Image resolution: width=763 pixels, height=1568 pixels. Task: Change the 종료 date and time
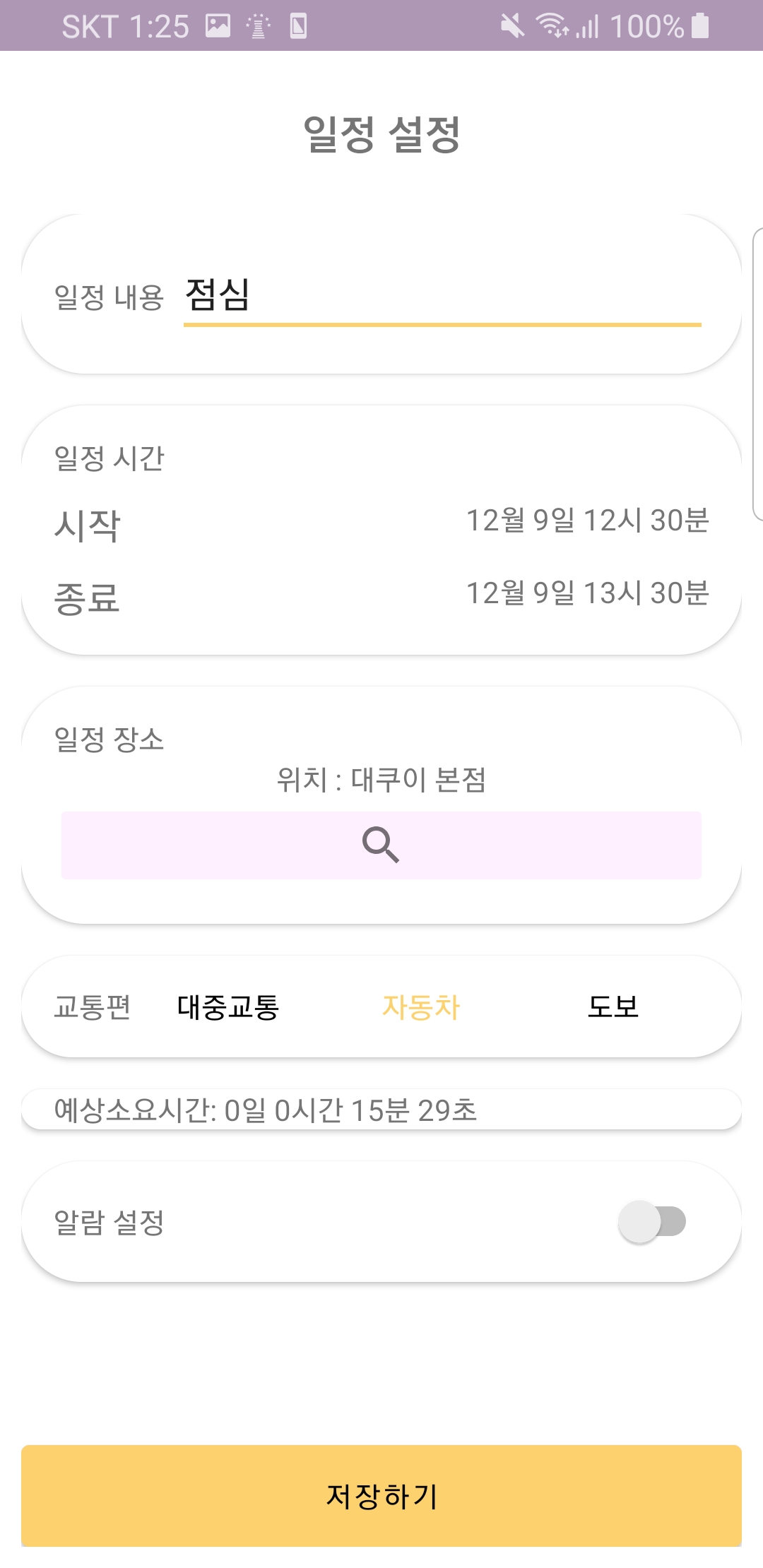tap(587, 594)
